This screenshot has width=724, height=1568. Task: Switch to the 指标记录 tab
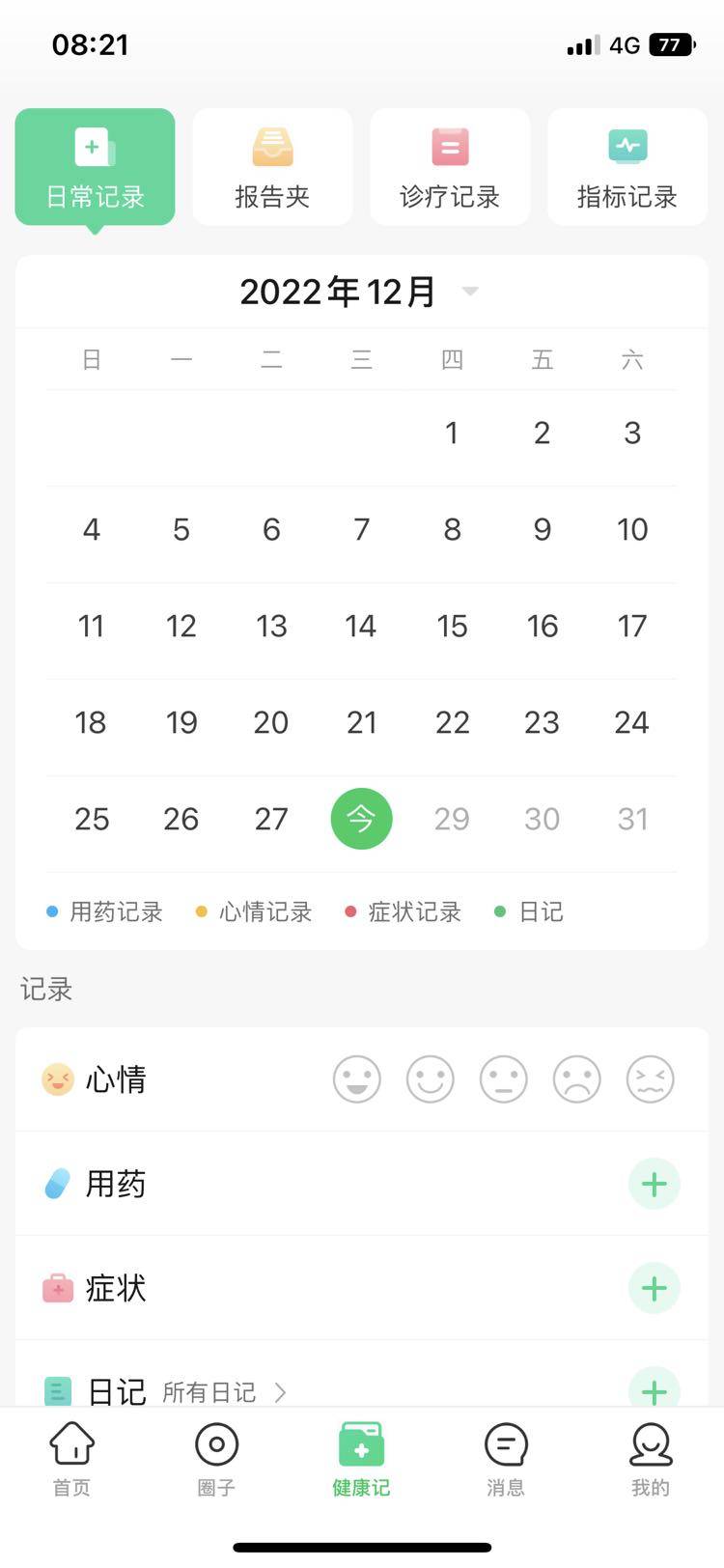pos(627,167)
